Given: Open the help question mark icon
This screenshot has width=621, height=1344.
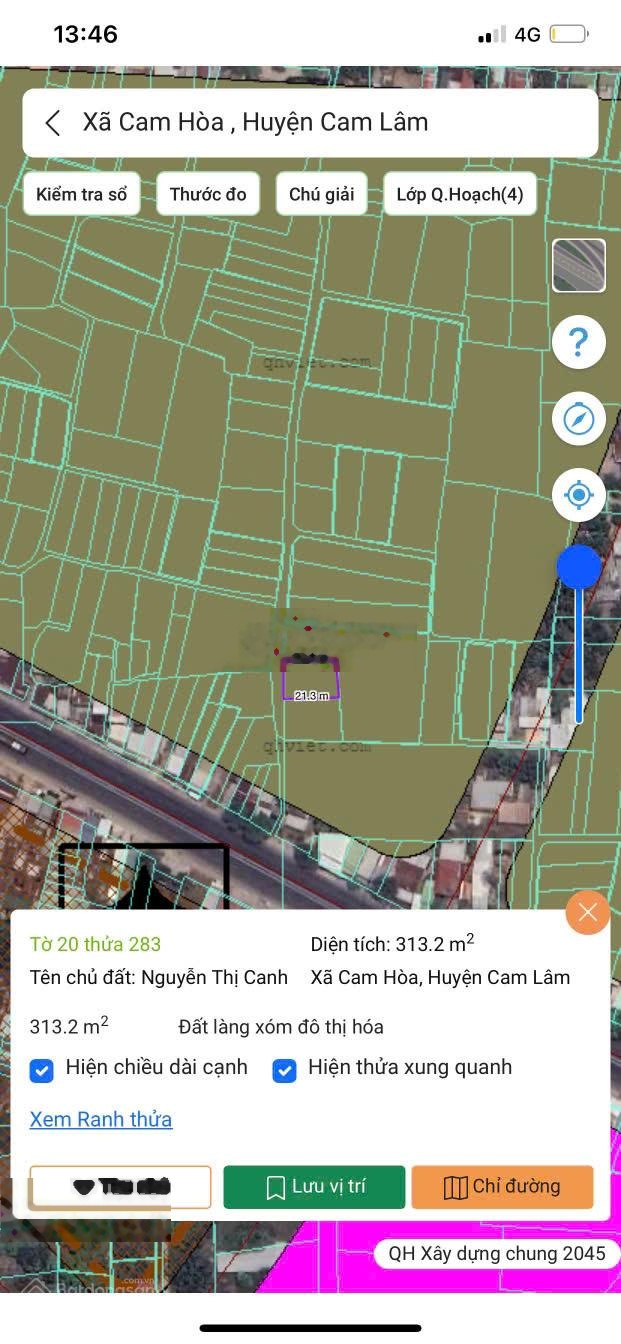Looking at the screenshot, I should coord(579,343).
